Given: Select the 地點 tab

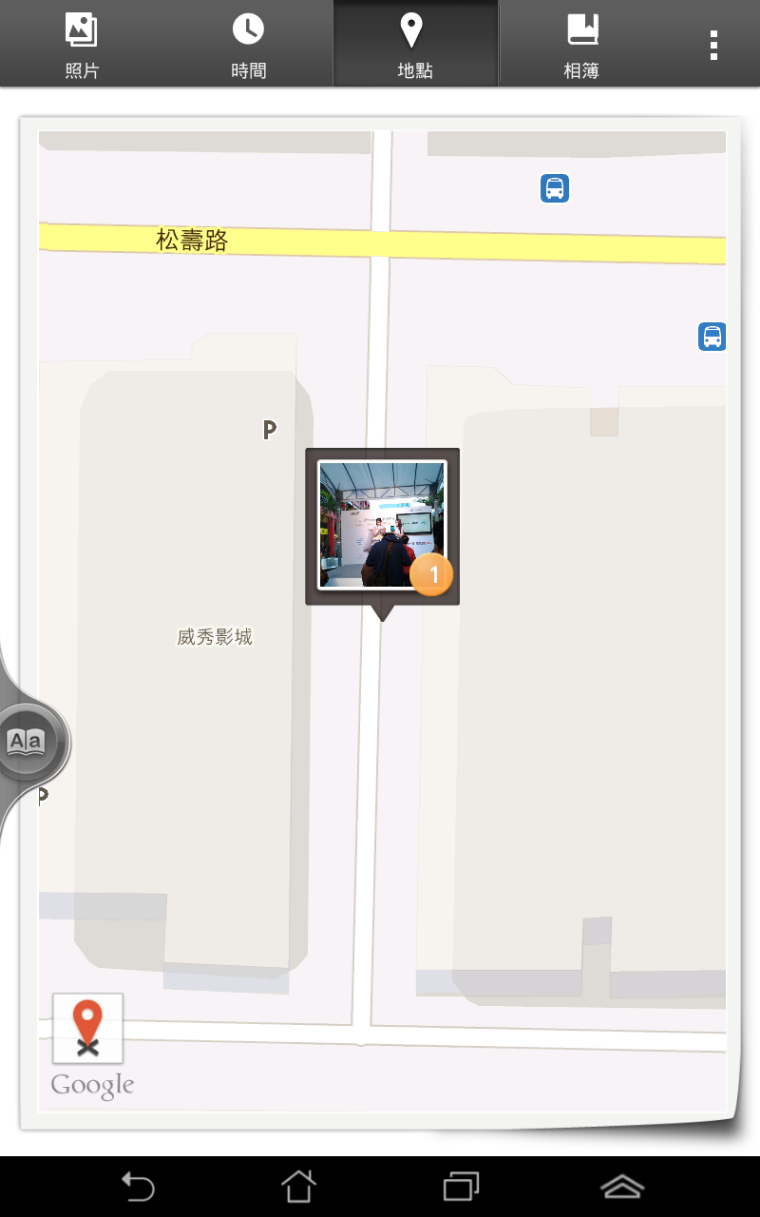Looking at the screenshot, I should pos(415,44).
